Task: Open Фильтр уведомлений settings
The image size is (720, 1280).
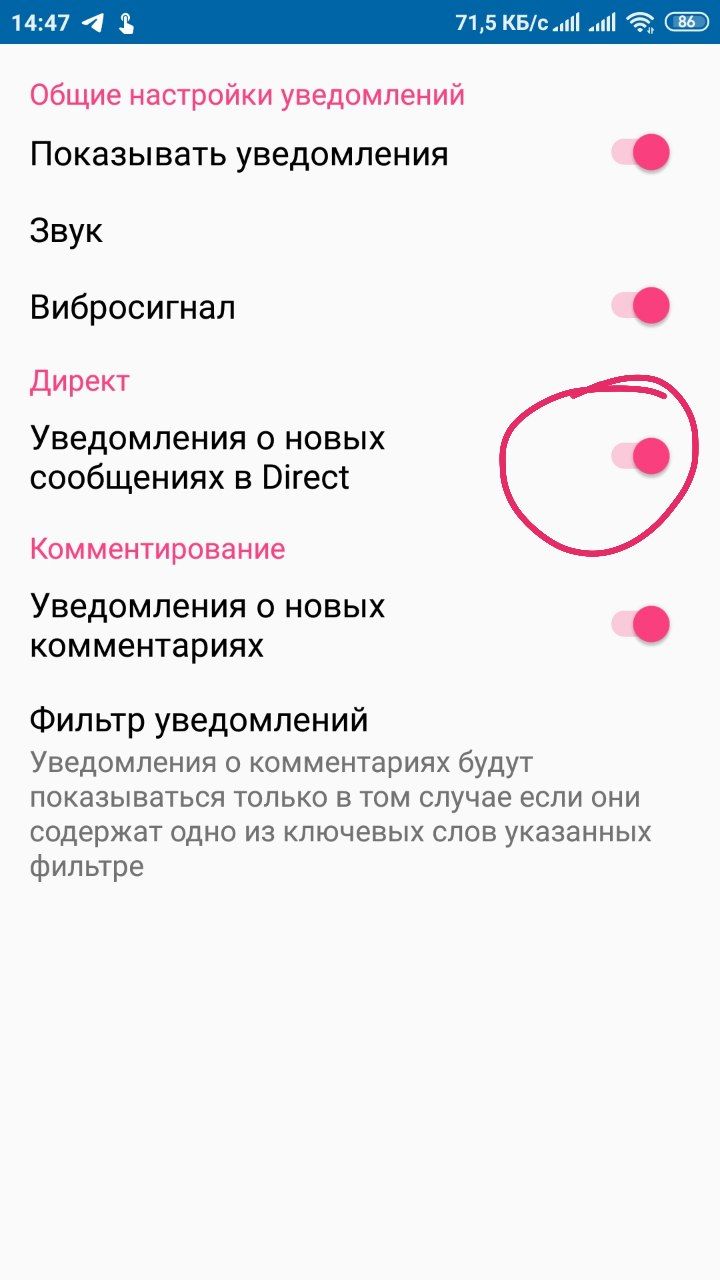Action: pyautogui.click(x=360, y=790)
